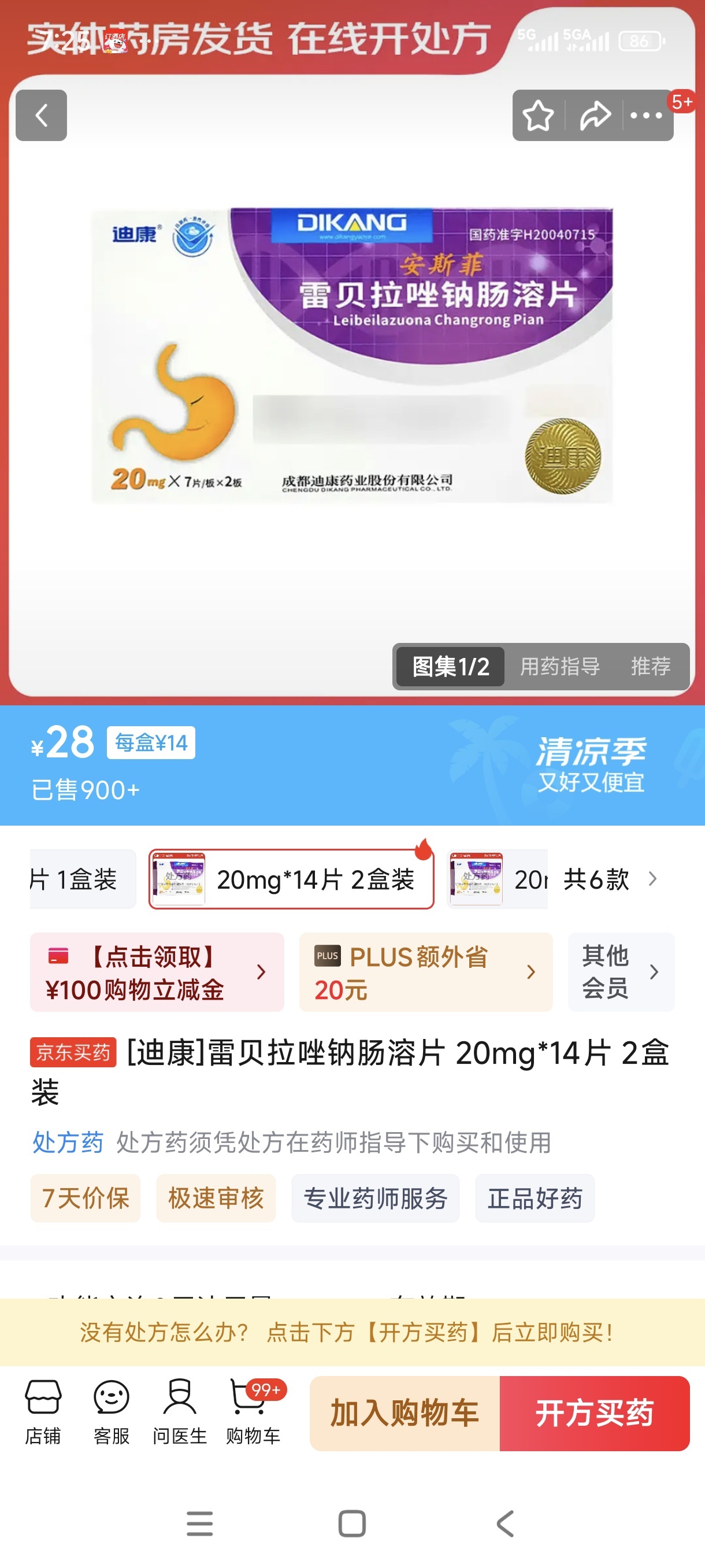Viewport: 705px width, 1568px height.
Task: Open the 7天价保 service tag
Action: pos(85,1198)
